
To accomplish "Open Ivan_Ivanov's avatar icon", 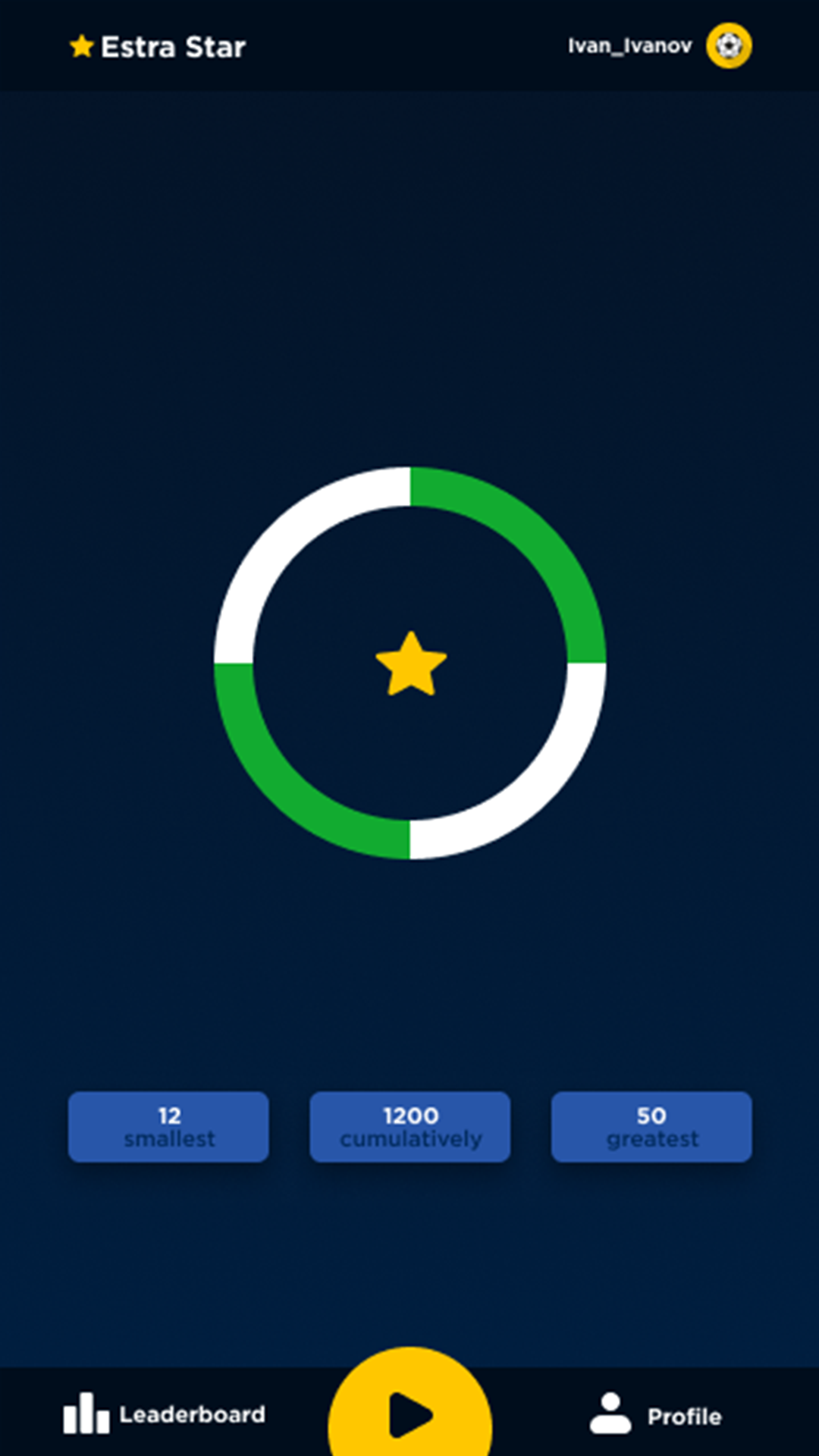I will 729,46.
